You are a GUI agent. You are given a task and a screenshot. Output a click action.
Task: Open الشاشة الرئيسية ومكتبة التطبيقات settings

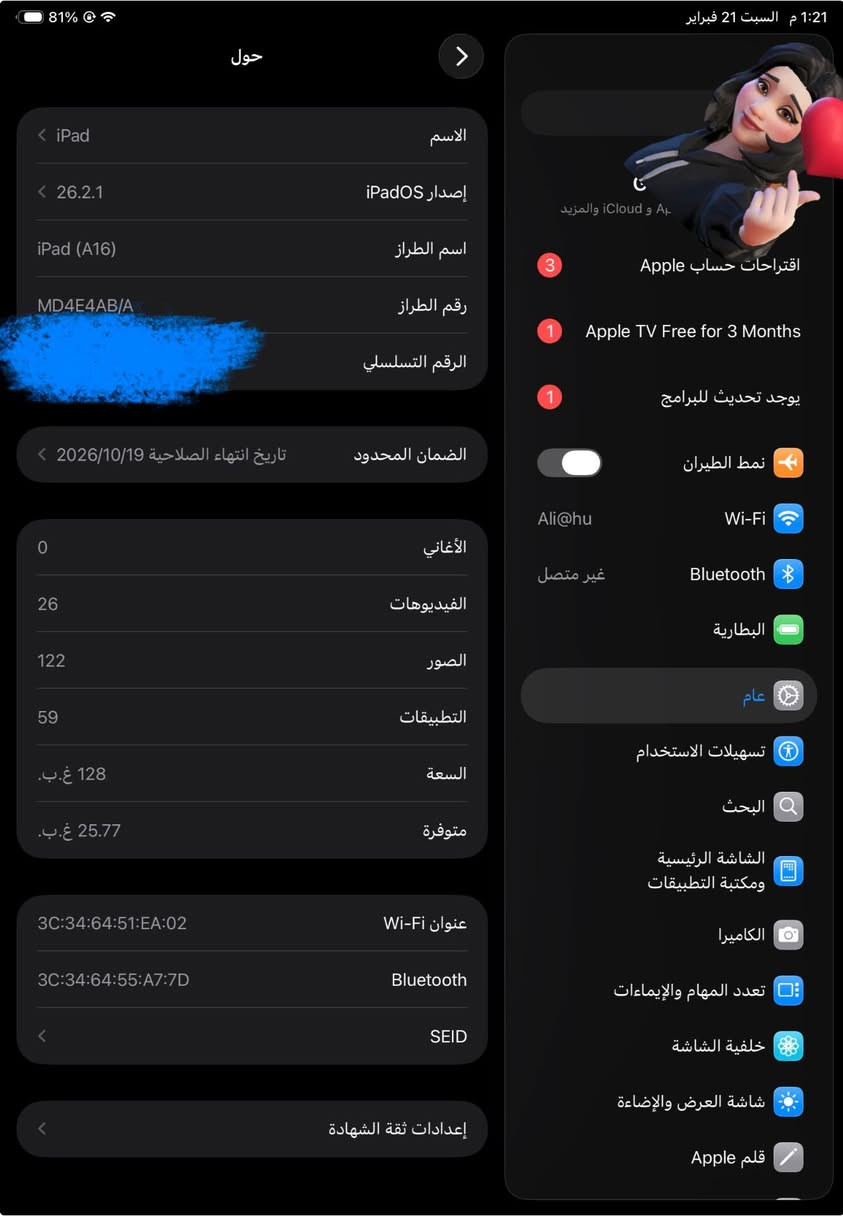(670, 871)
